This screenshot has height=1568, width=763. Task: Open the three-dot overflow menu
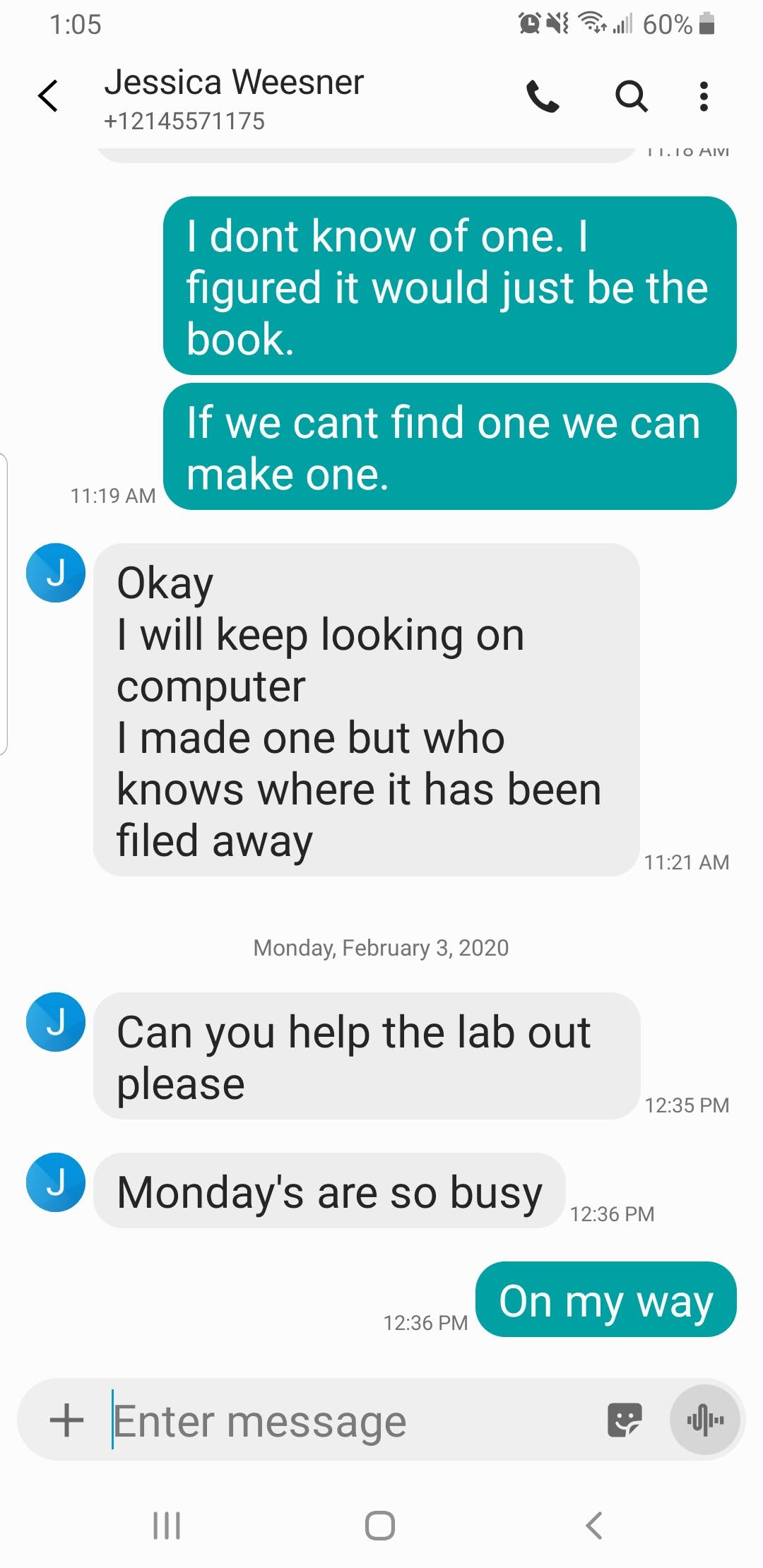(x=703, y=96)
